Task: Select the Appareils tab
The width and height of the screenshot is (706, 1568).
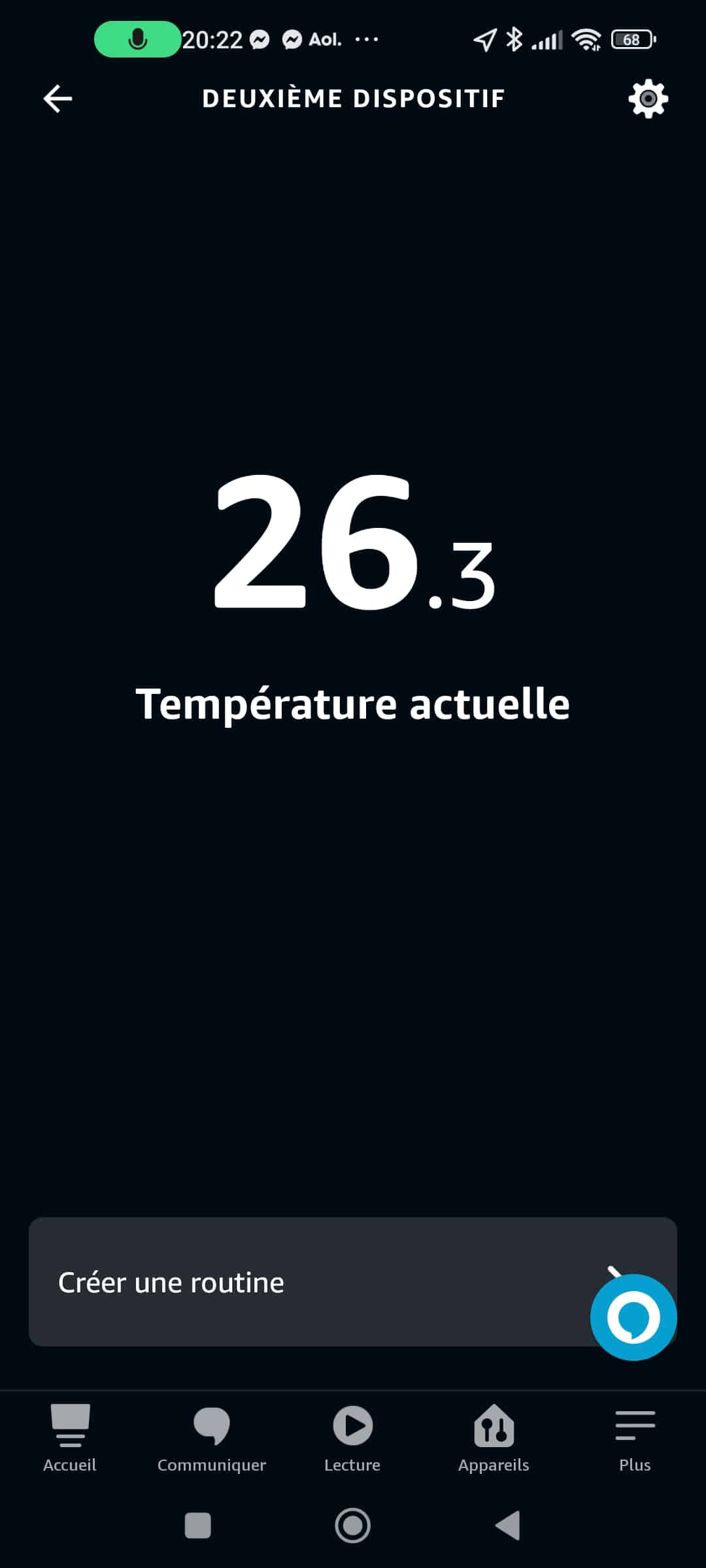Action: tap(494, 1439)
